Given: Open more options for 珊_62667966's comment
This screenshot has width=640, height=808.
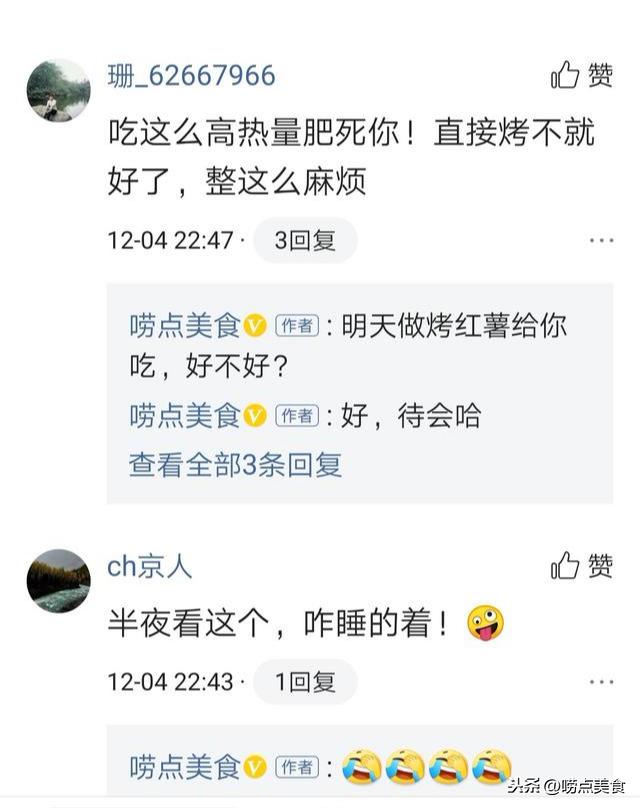Looking at the screenshot, I should pos(601,240).
